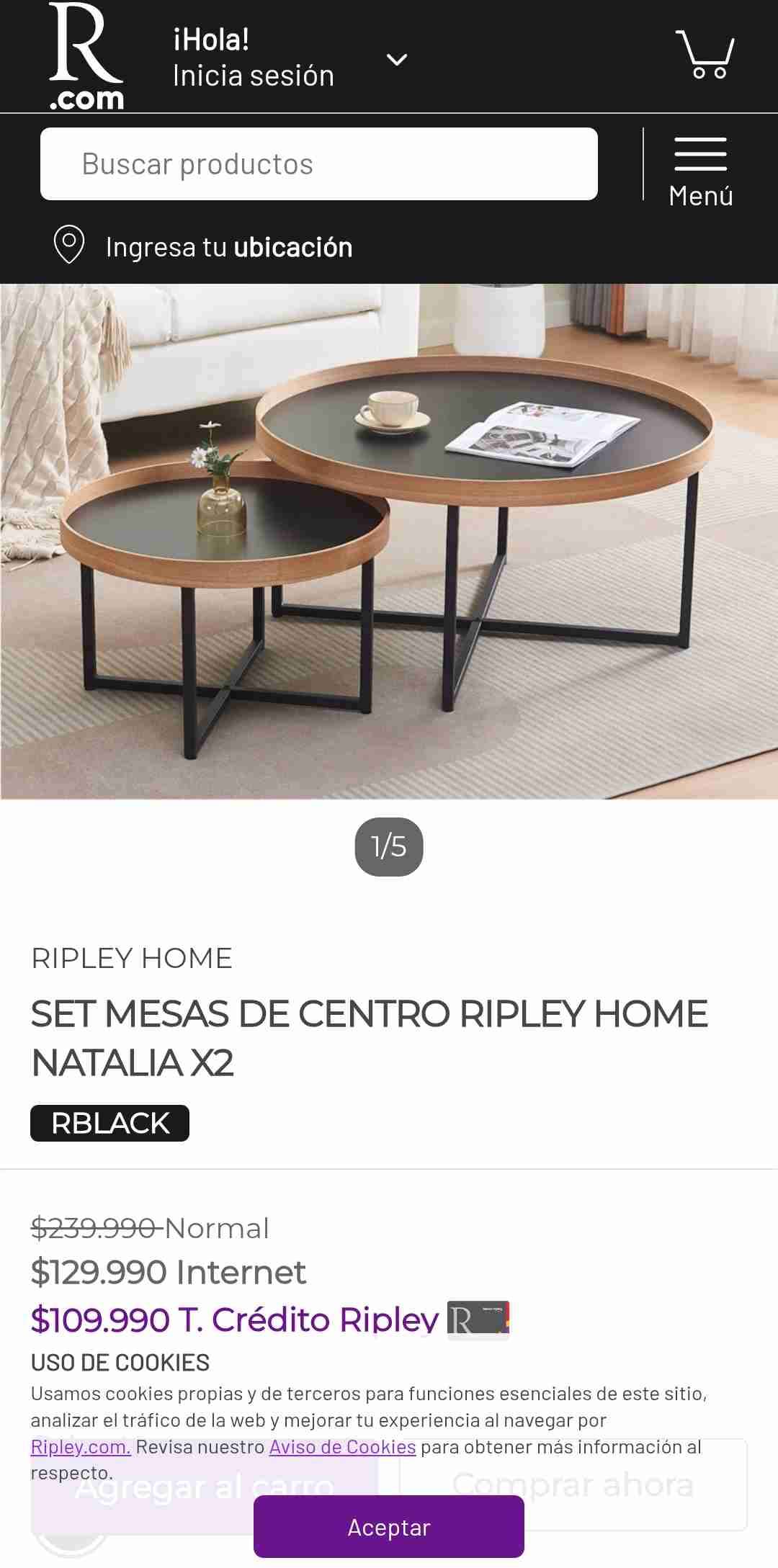Open the Aviso de Cookies link
778x1568 pixels.
point(342,1447)
